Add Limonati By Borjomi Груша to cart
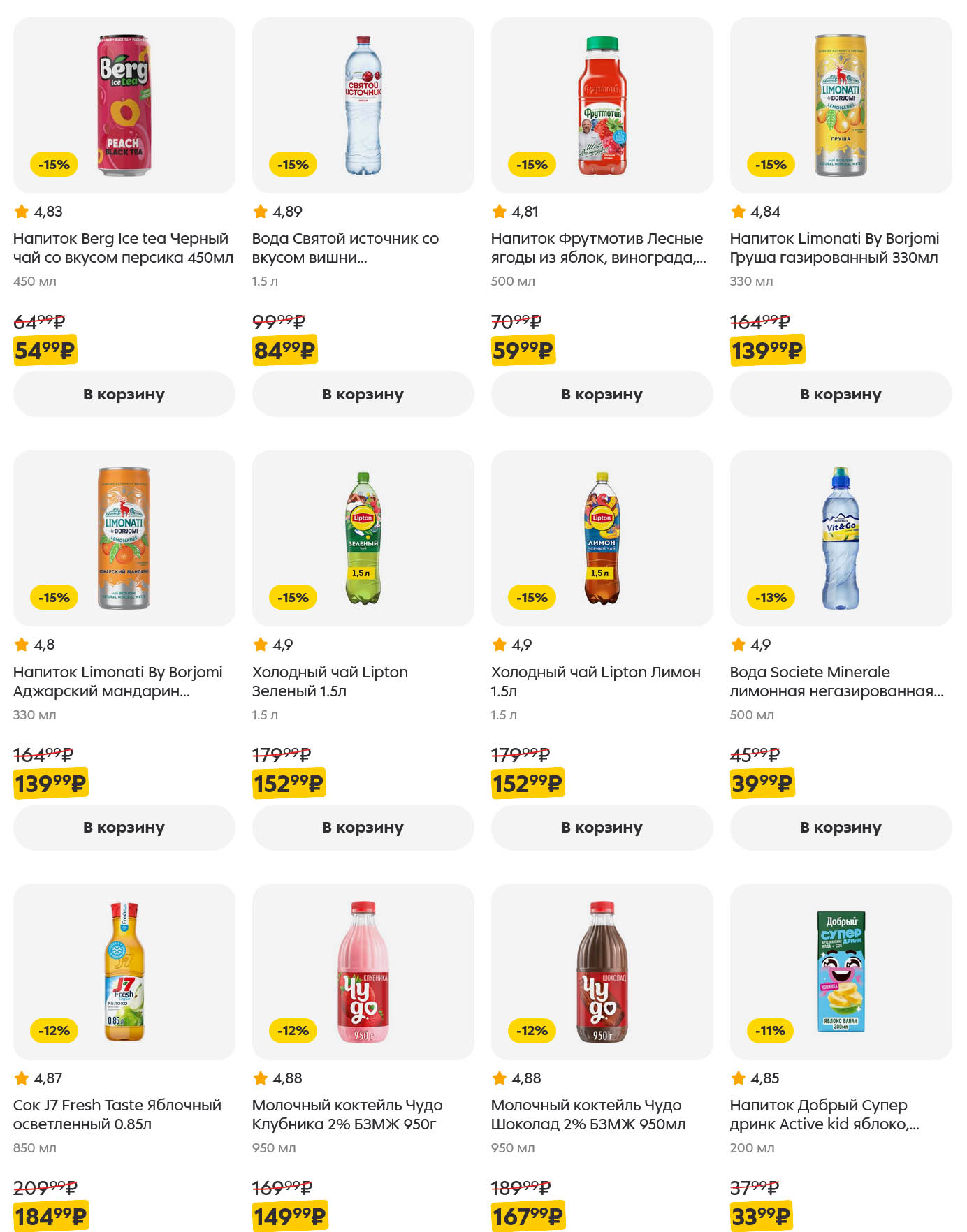Viewport: 967px width, 1232px height. (841, 394)
